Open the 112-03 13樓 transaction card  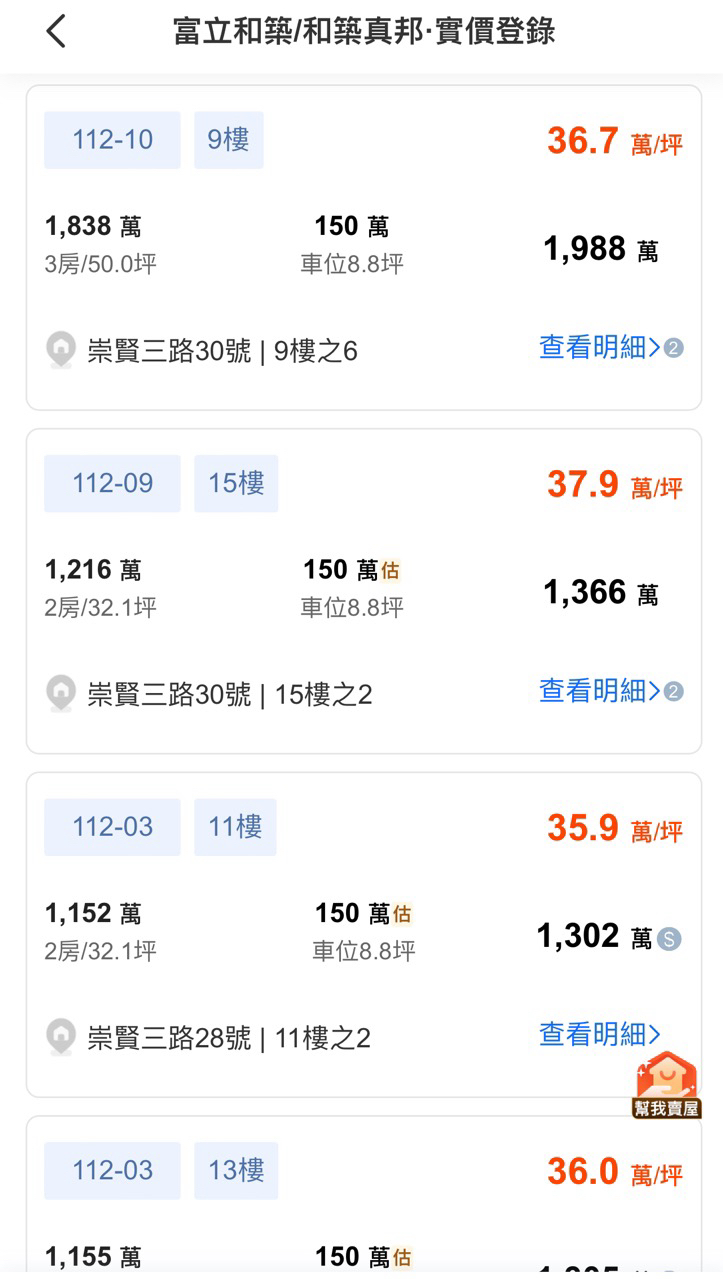click(364, 1198)
